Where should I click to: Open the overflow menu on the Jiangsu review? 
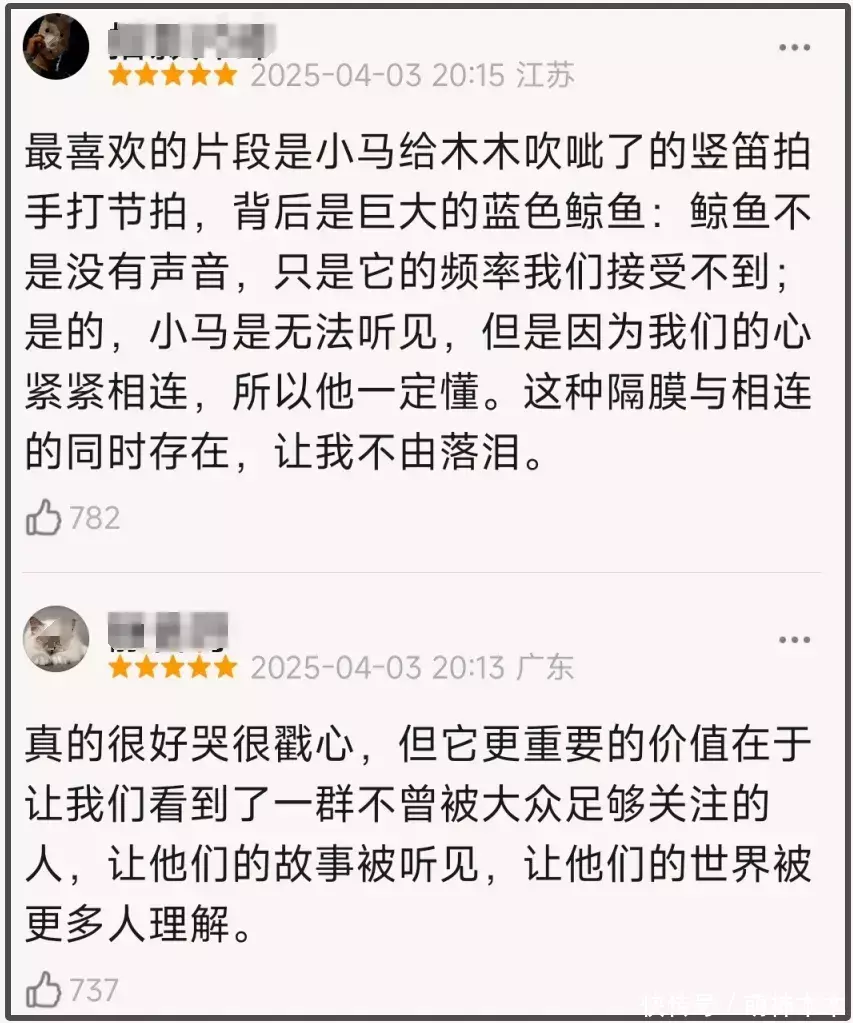[x=794, y=47]
